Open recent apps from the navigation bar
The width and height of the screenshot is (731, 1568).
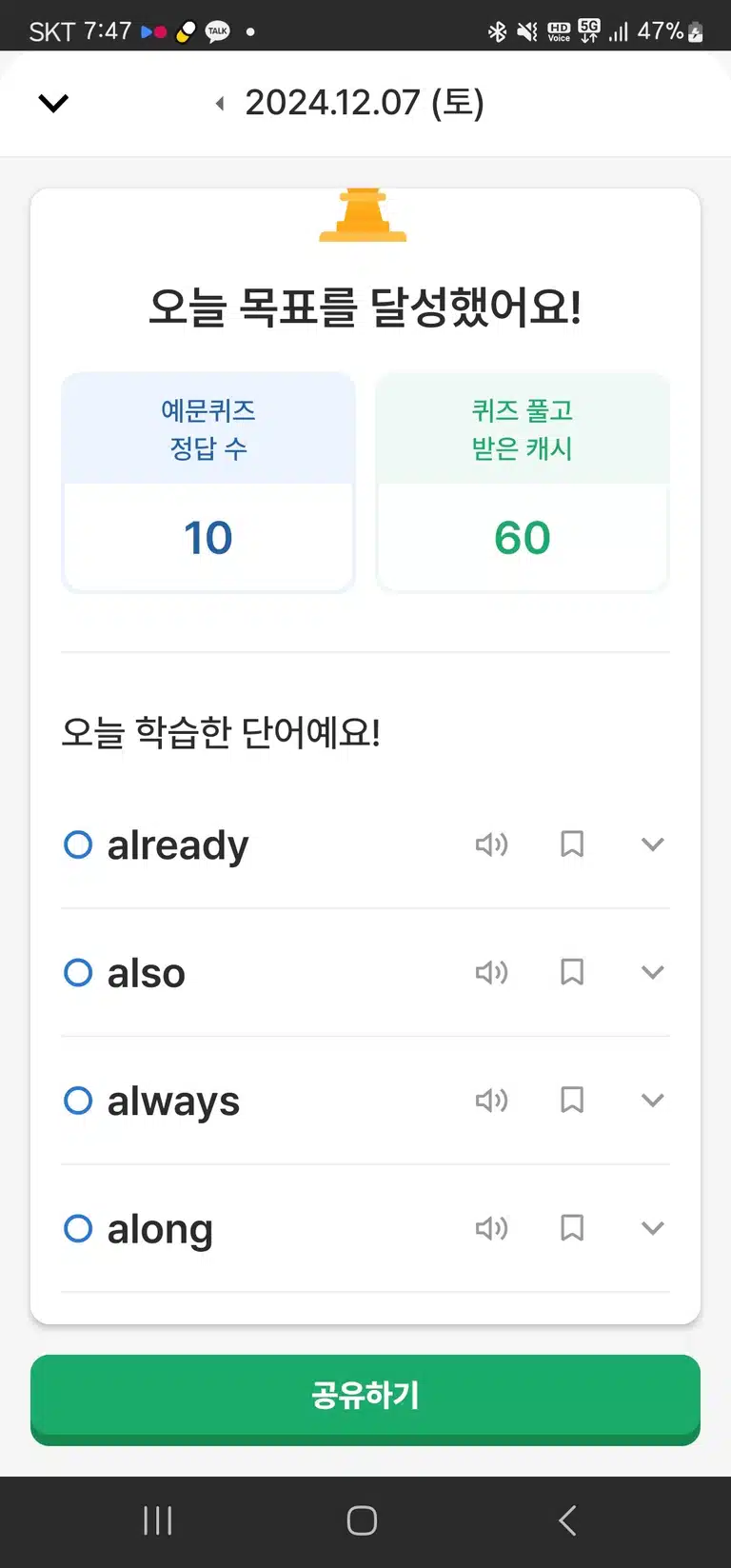(157, 1520)
